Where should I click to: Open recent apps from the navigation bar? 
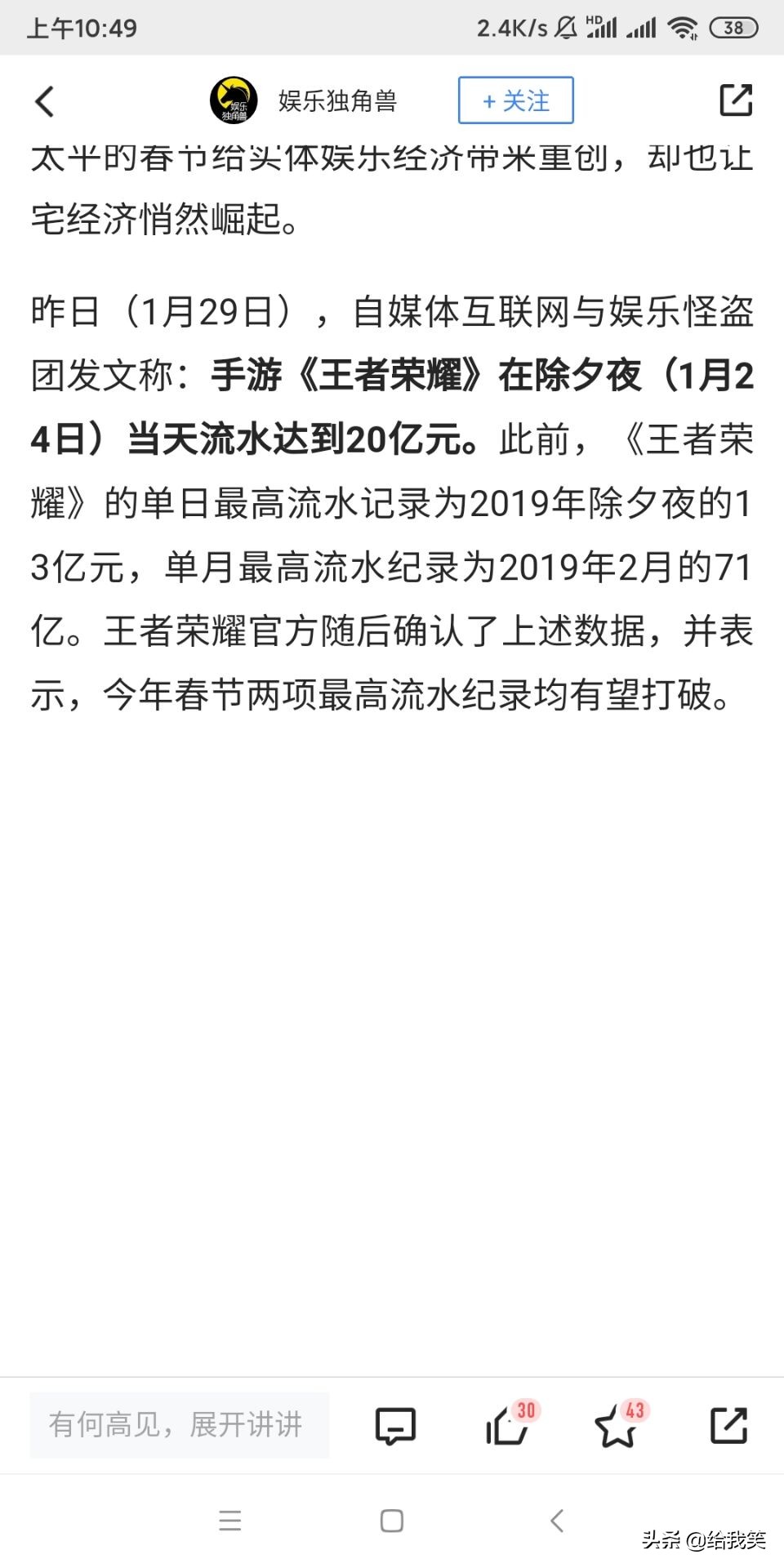tap(230, 1521)
